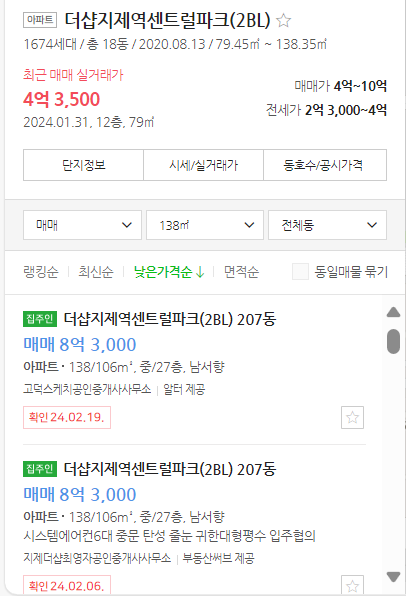Star the listing confirmed 24.02.19.
Viewport: 406px width, 596px height.
click(352, 417)
